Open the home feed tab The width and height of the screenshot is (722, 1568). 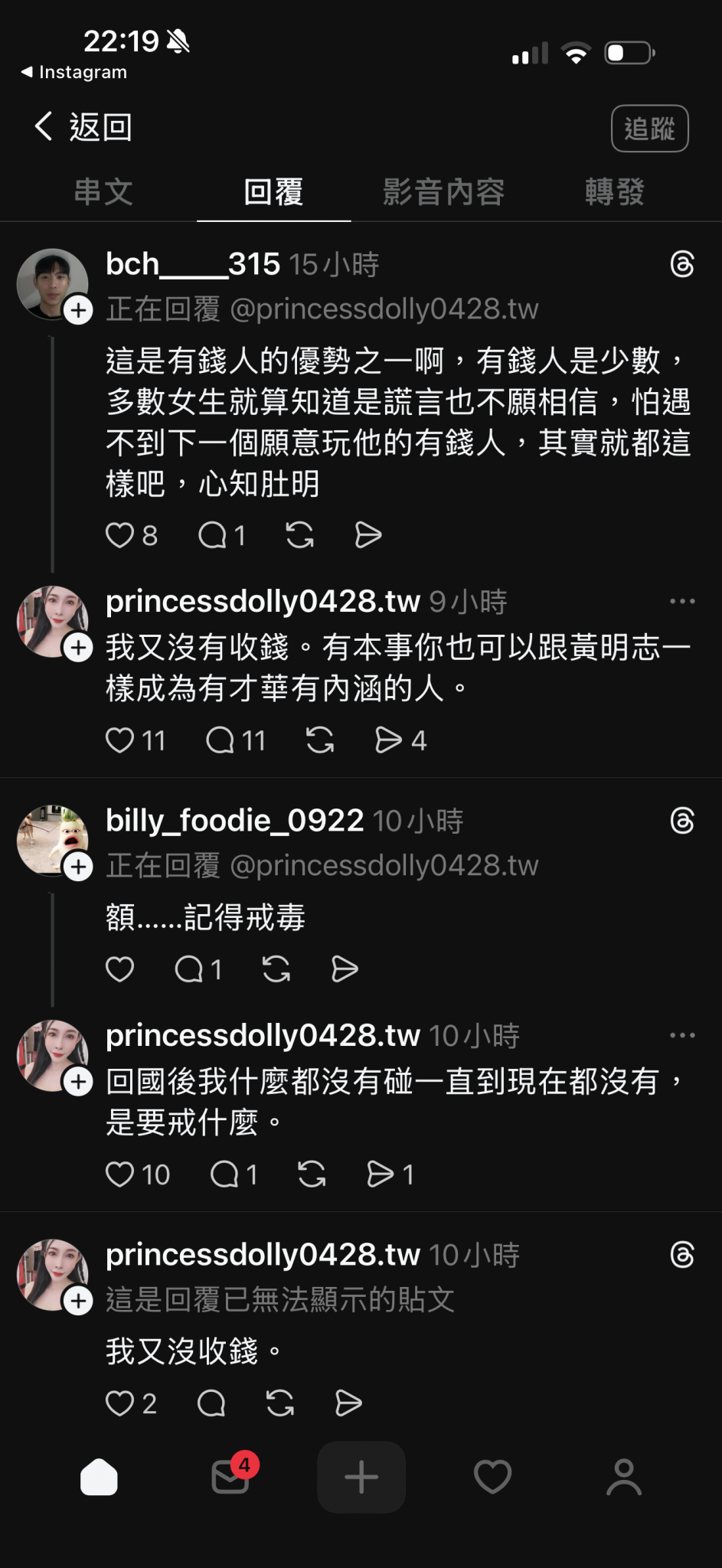pos(99,1477)
